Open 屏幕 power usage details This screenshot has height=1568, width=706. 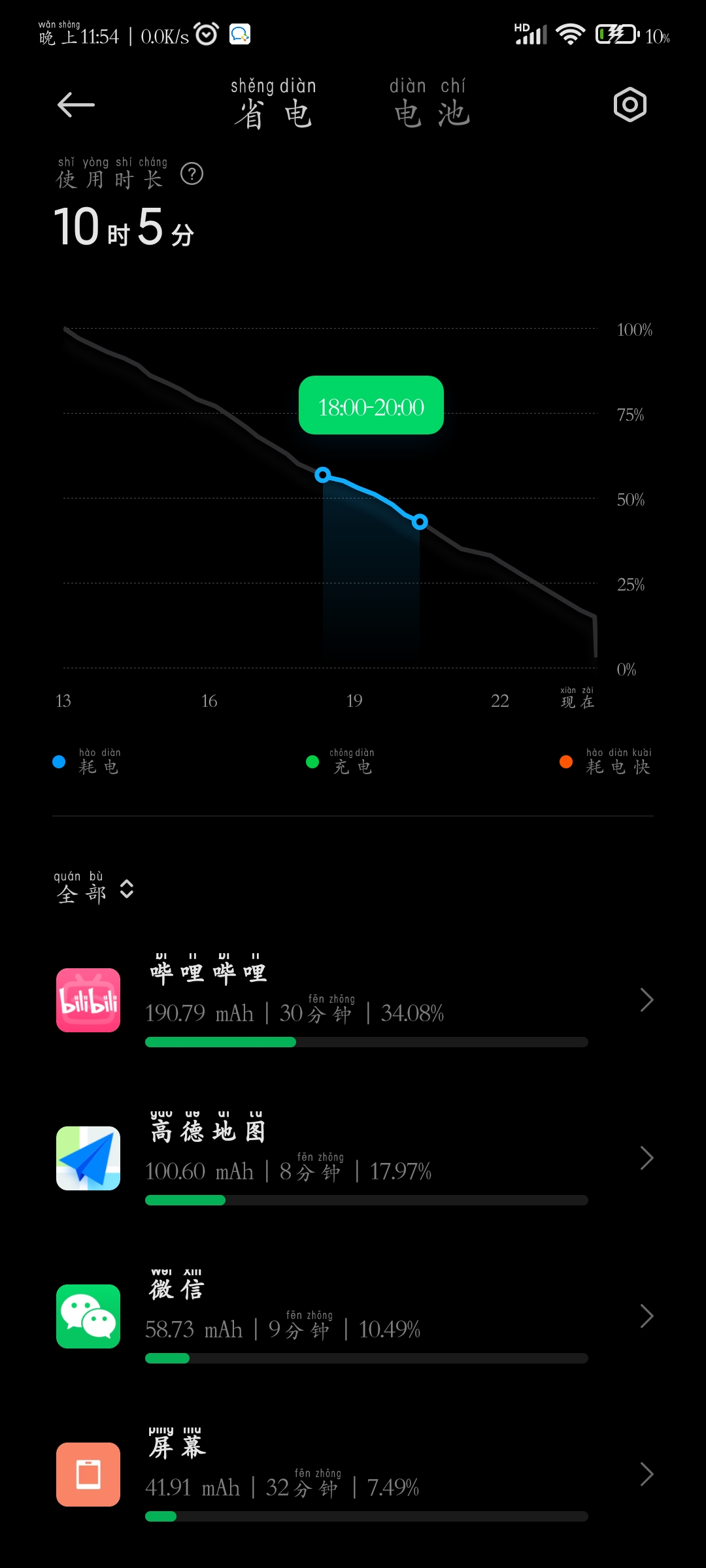click(x=353, y=1474)
